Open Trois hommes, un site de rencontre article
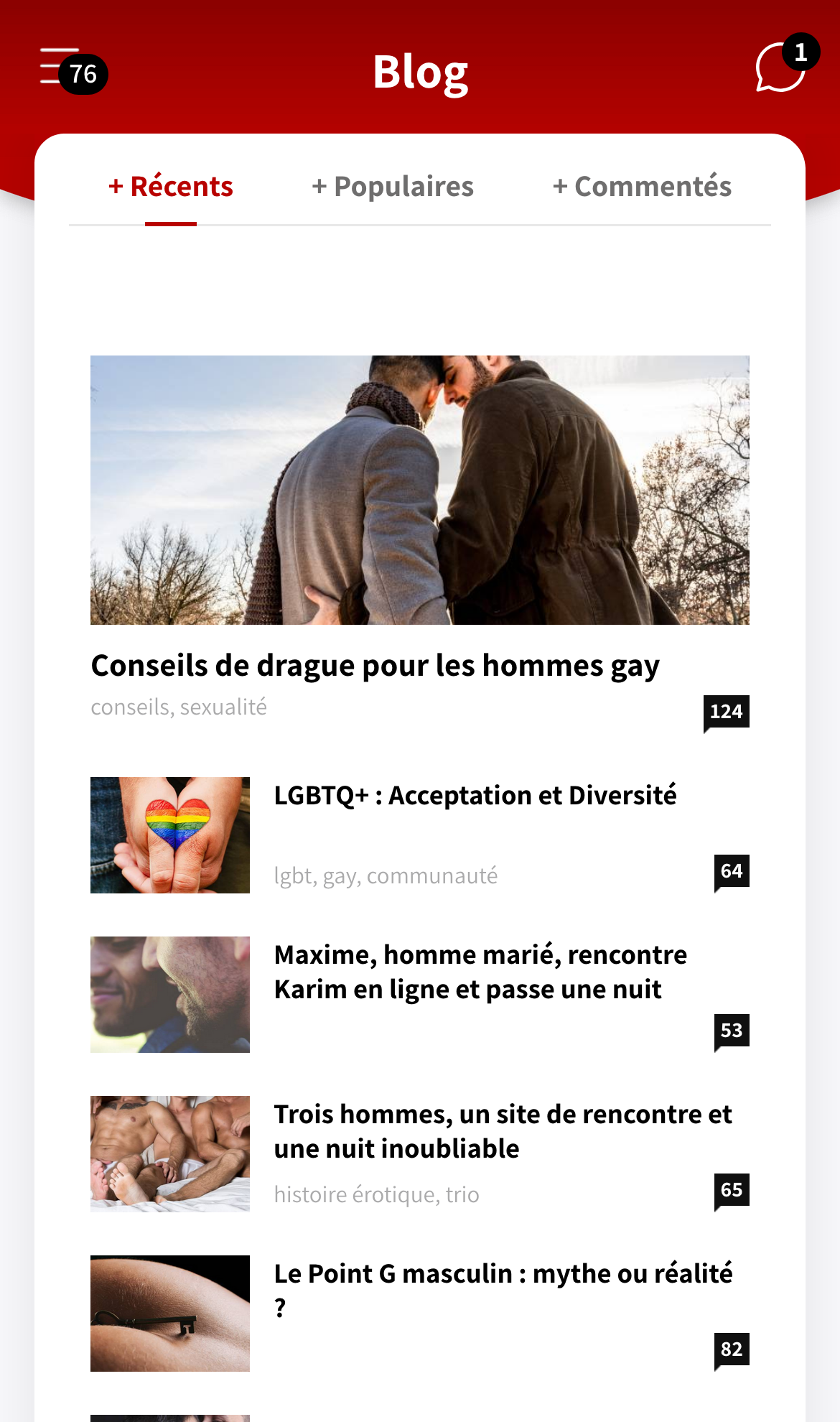The width and height of the screenshot is (840, 1422). pos(503,1131)
